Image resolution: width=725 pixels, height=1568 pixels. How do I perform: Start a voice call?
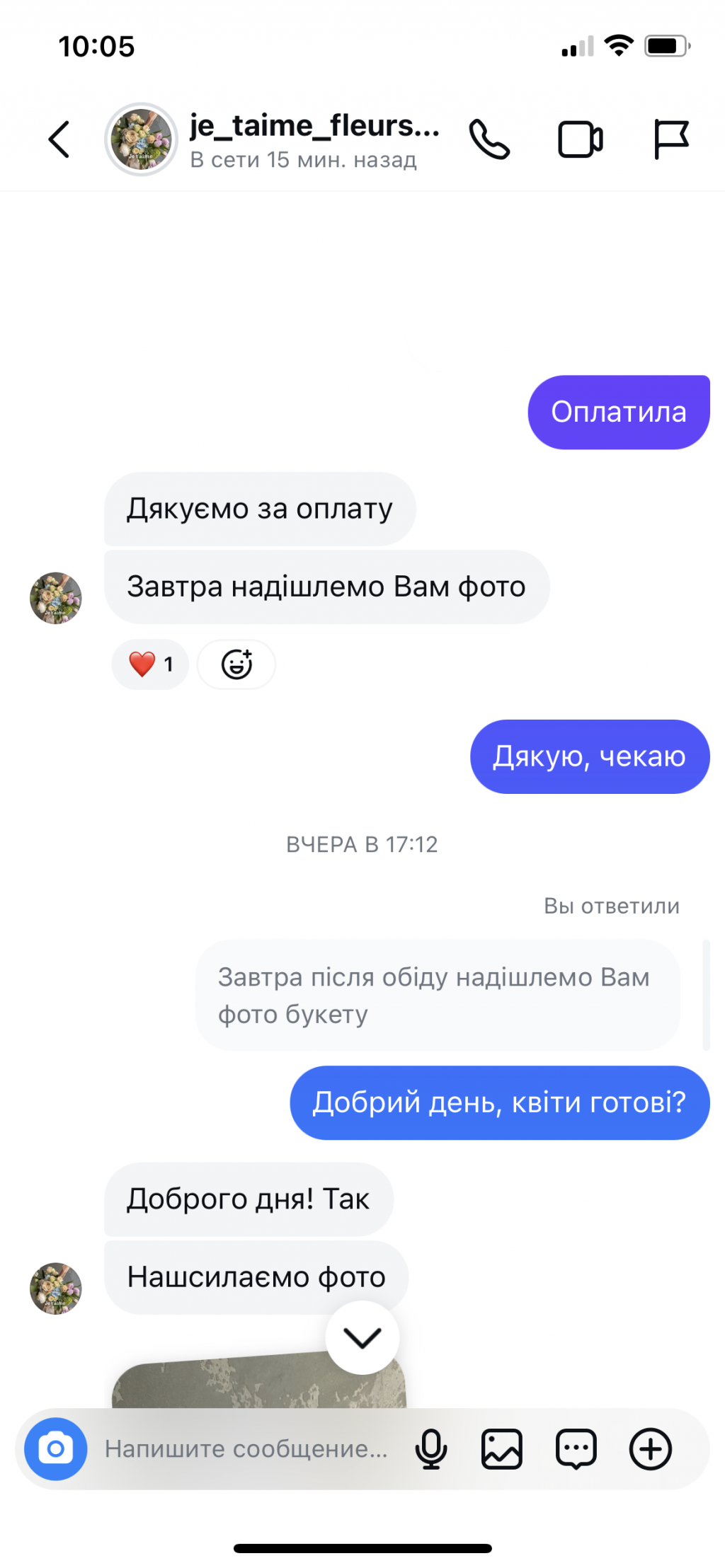point(489,139)
